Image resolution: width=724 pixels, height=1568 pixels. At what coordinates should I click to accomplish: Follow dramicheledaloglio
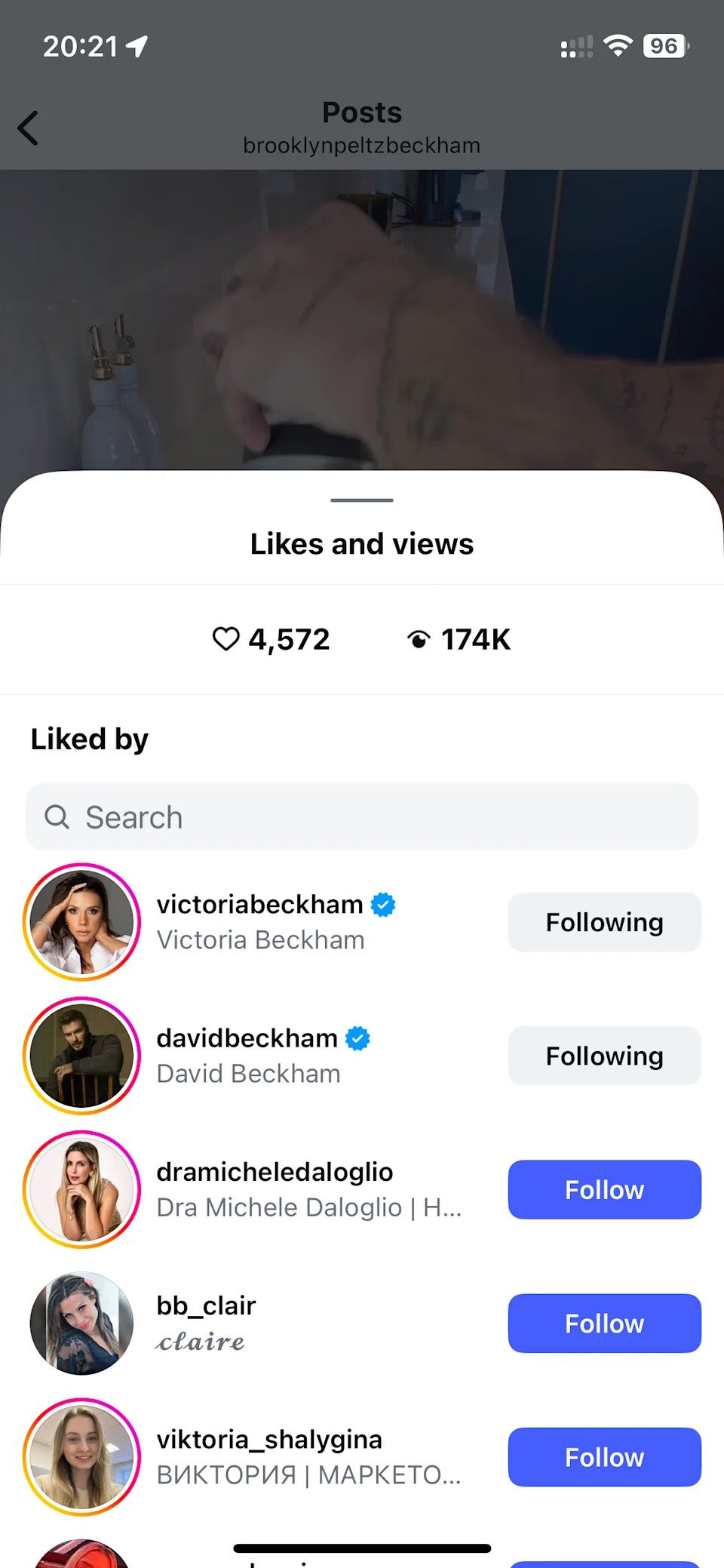[604, 1189]
